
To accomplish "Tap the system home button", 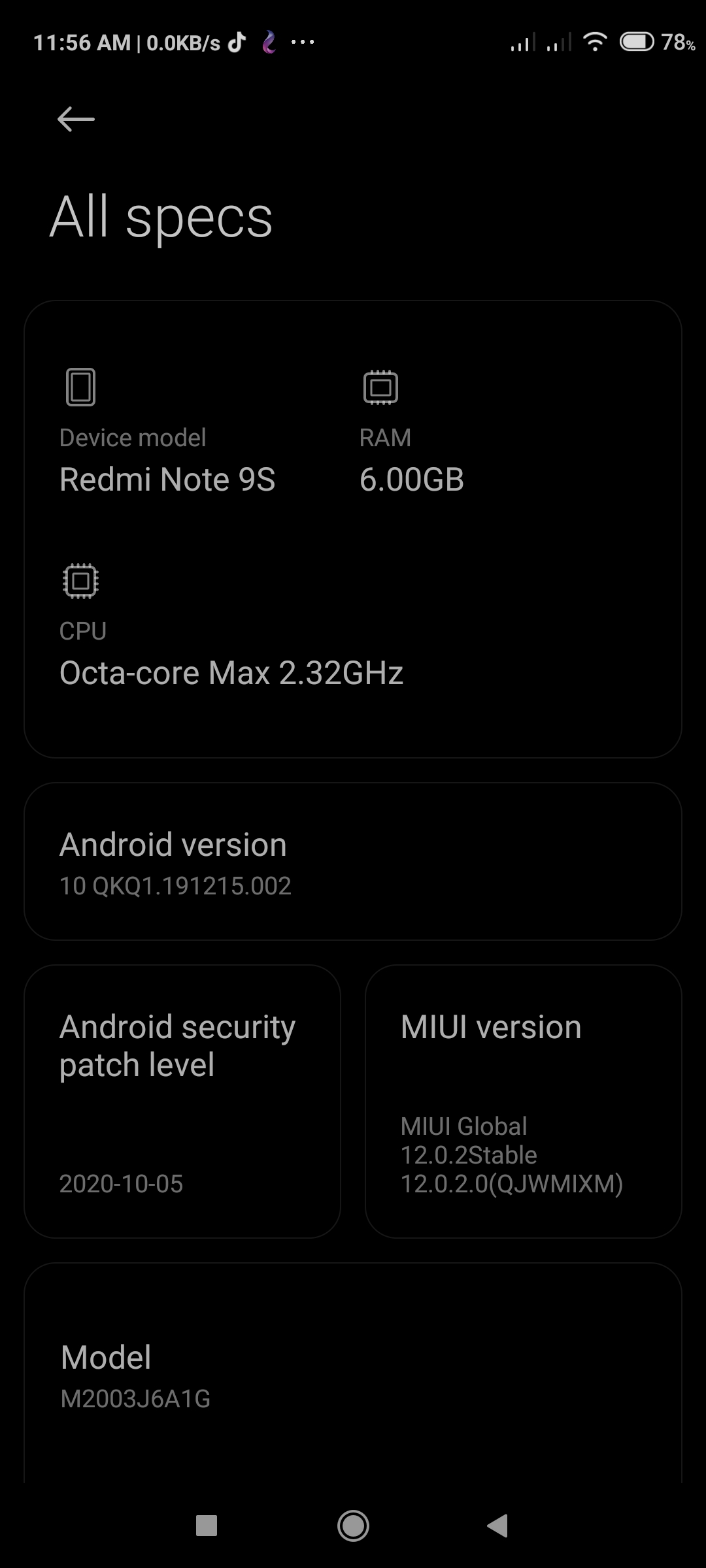I will coord(353,1526).
